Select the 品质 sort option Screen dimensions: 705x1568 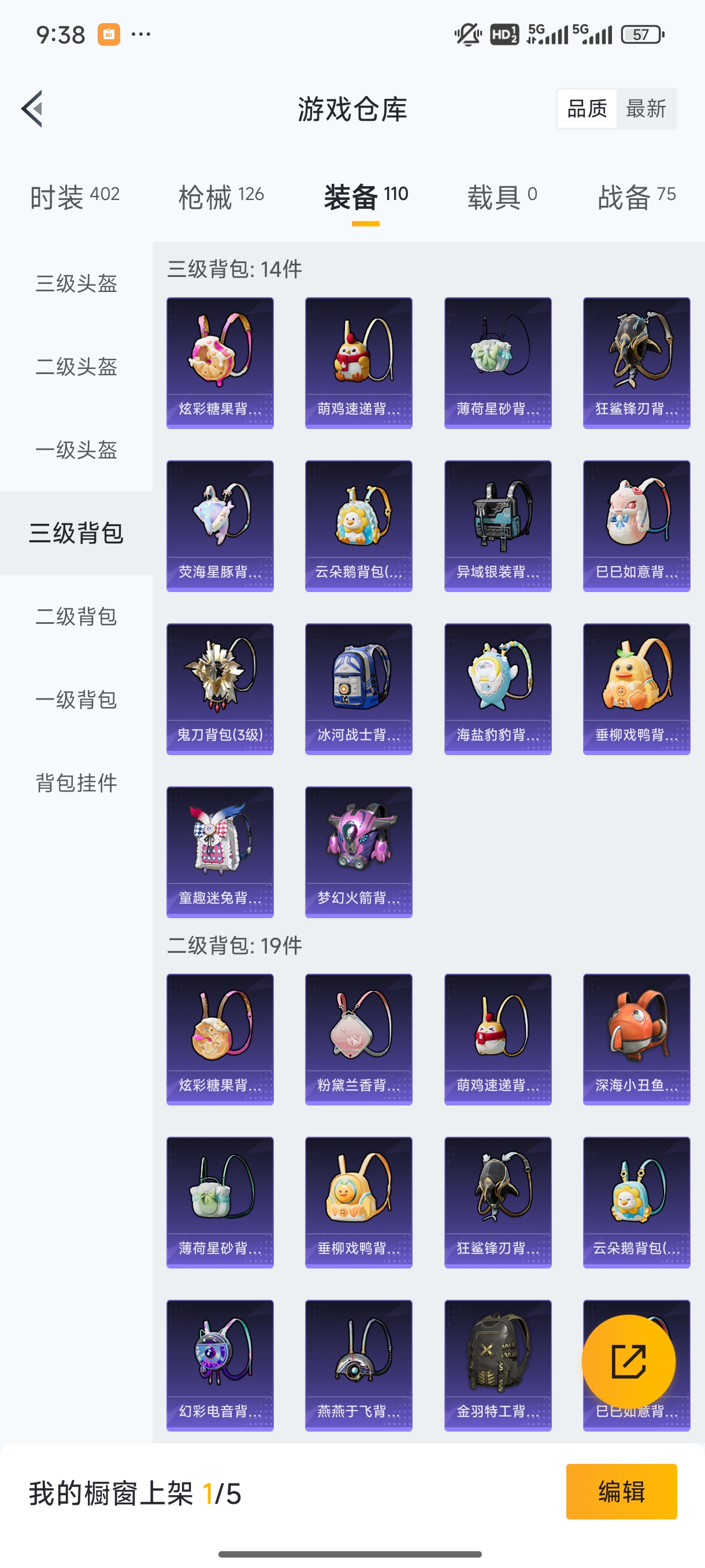click(x=587, y=109)
